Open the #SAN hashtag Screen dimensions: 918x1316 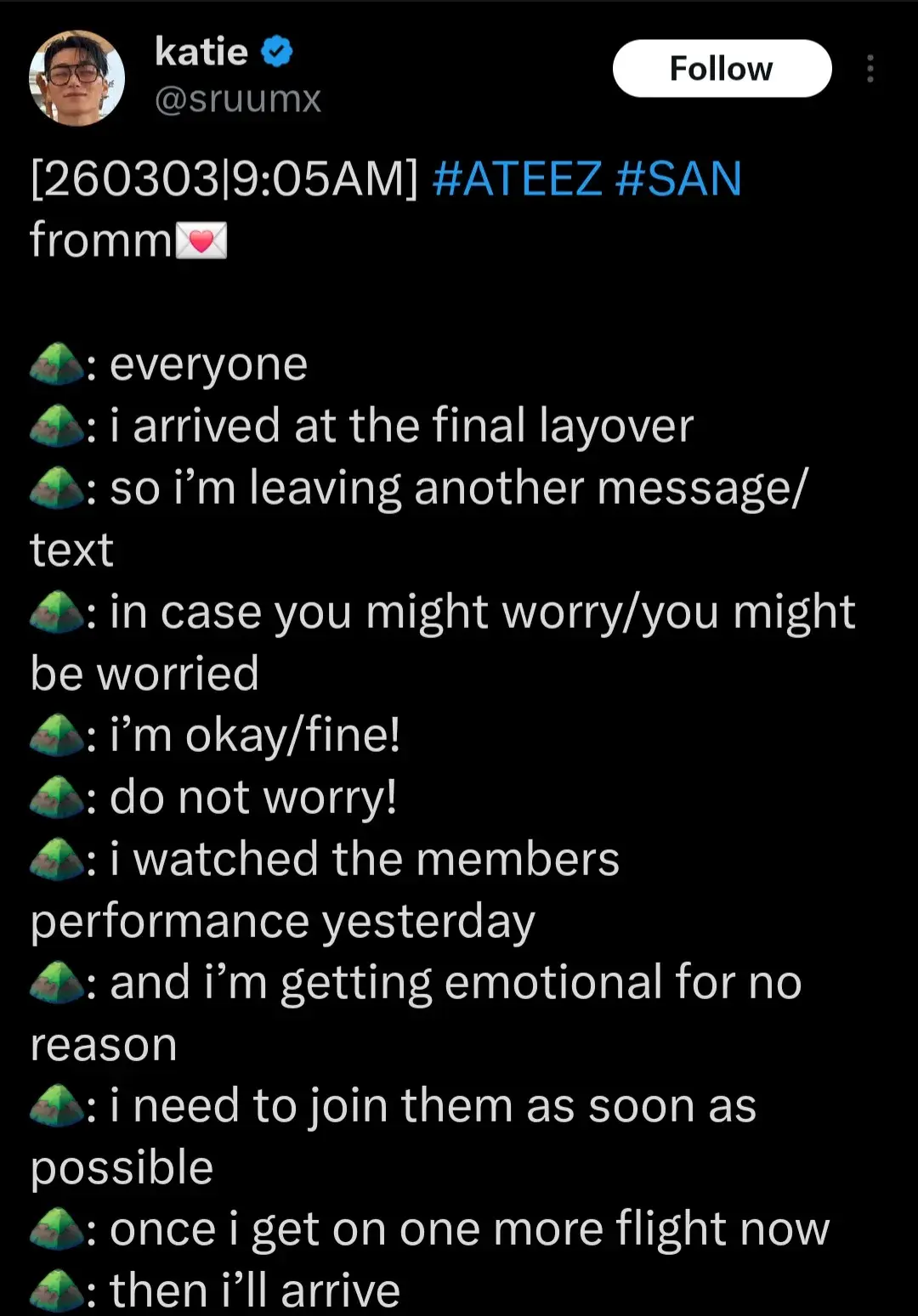677,179
